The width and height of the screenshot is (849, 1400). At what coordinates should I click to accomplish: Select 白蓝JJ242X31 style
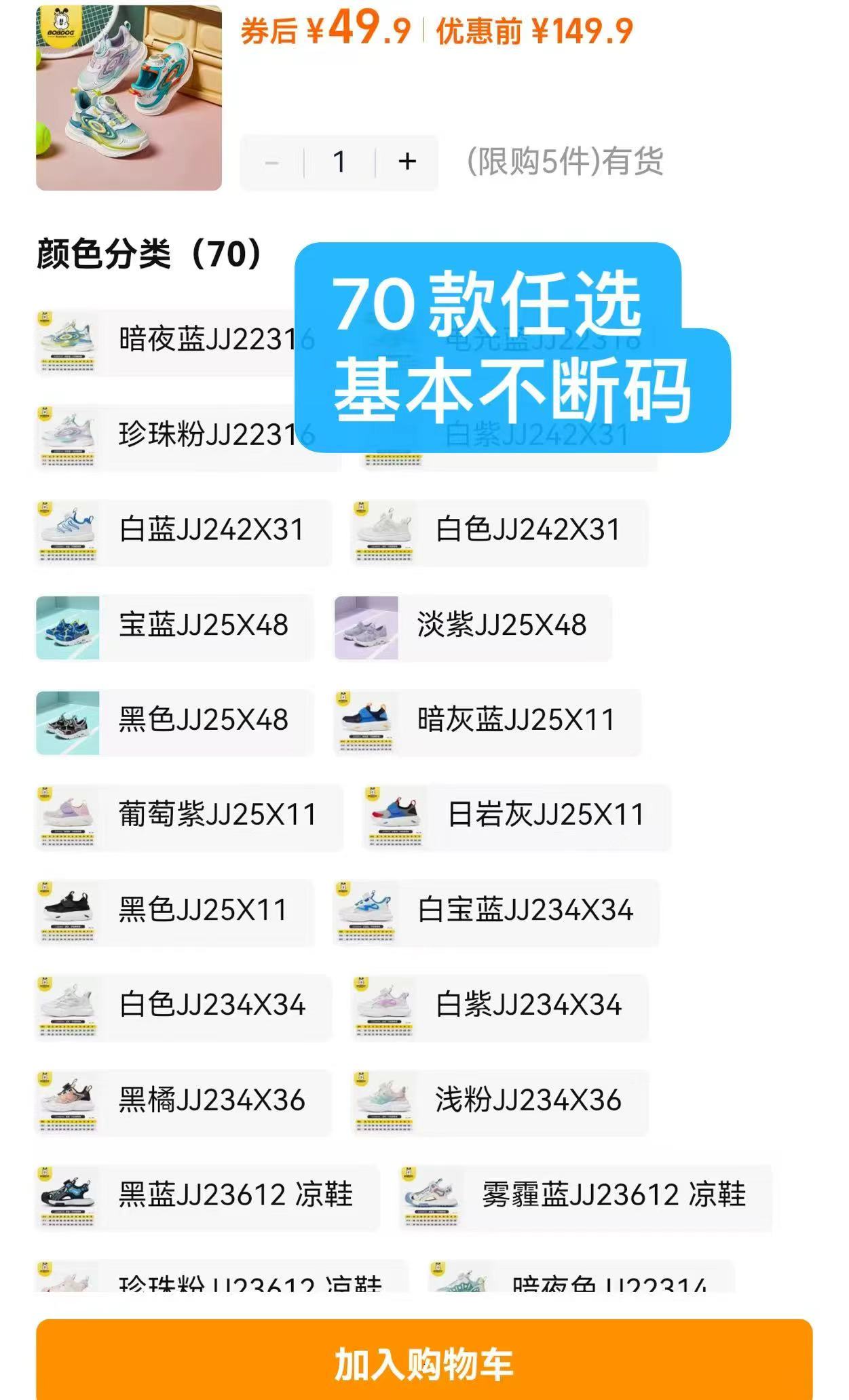pos(183,530)
